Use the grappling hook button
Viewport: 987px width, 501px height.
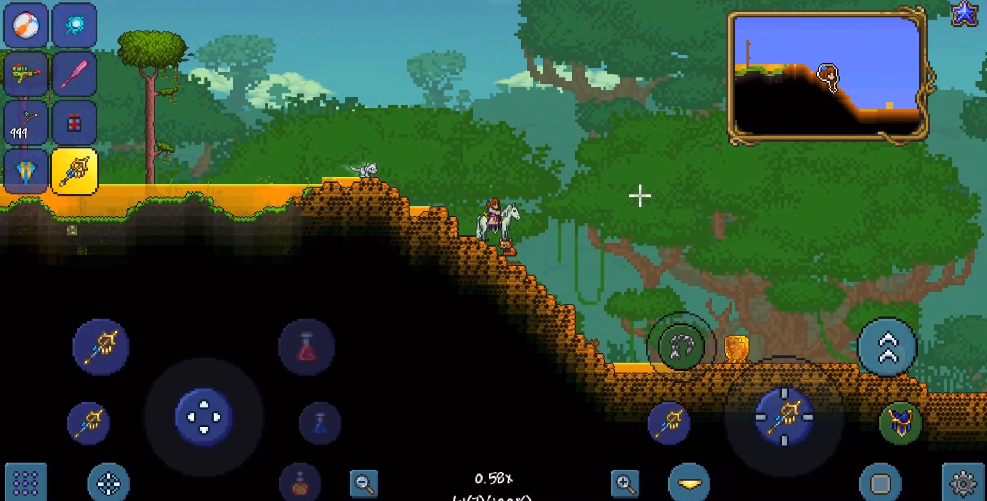pos(681,345)
